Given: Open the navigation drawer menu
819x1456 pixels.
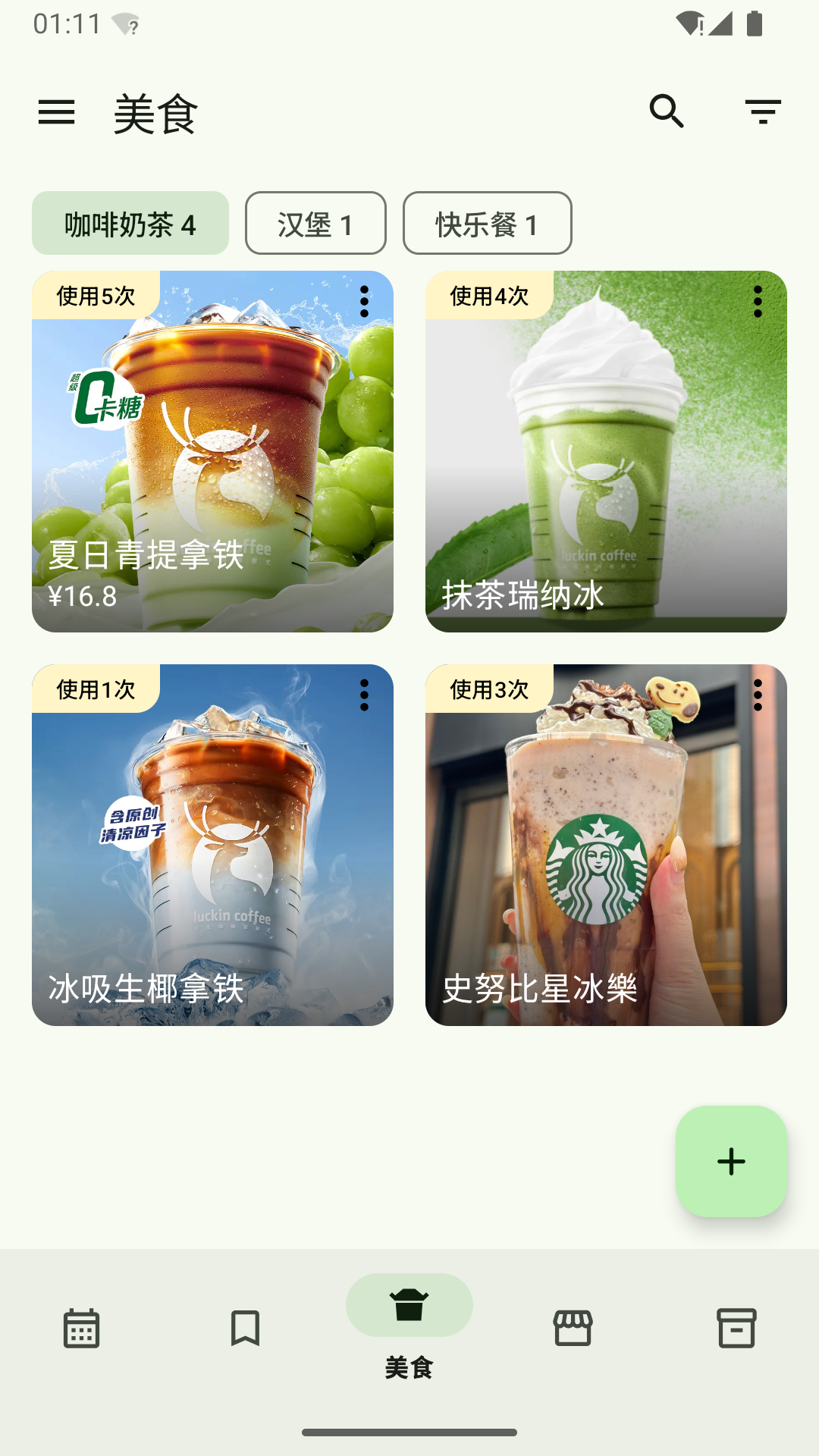Looking at the screenshot, I should (58, 111).
